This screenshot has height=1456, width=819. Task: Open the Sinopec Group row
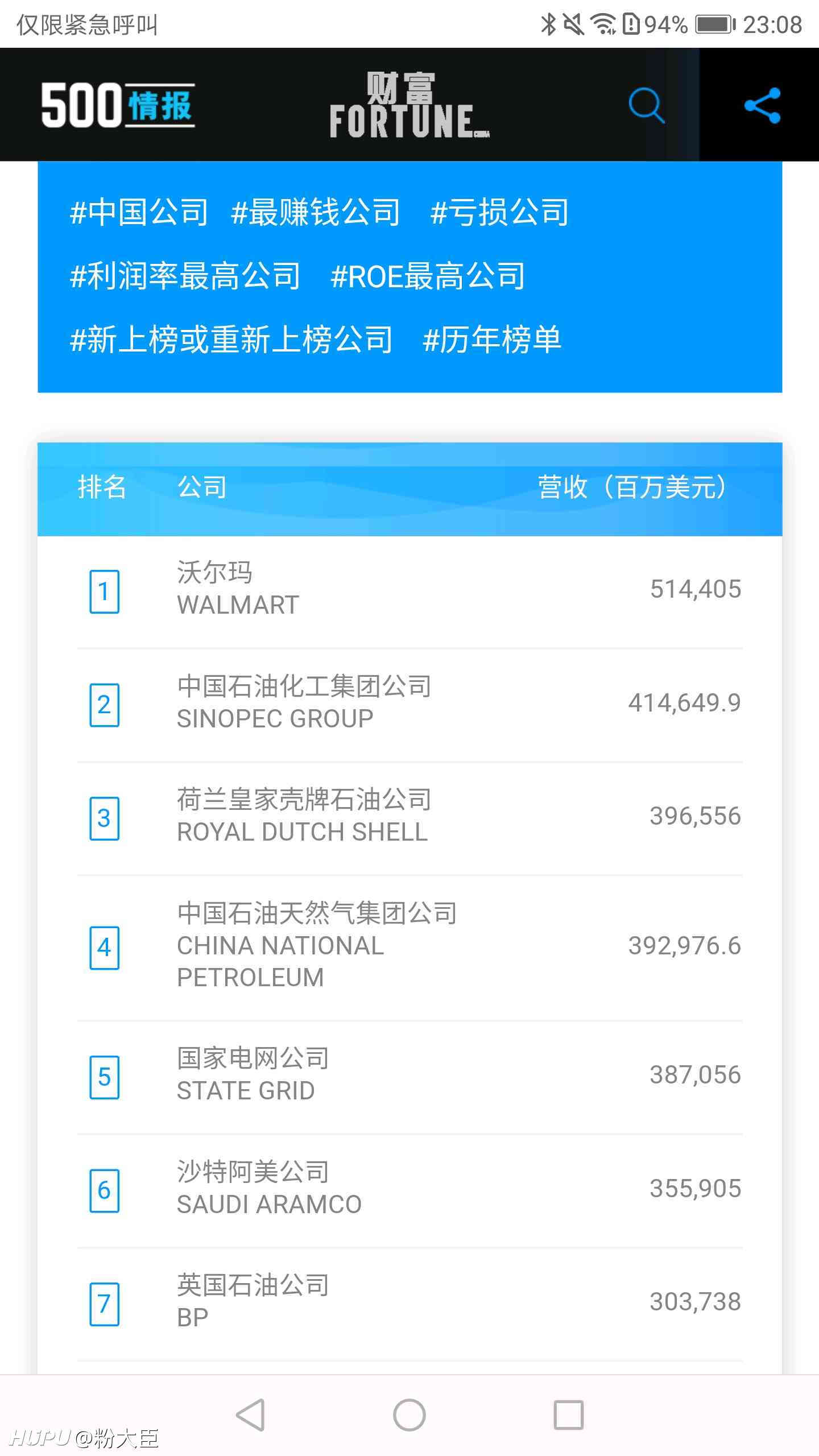[x=409, y=705]
